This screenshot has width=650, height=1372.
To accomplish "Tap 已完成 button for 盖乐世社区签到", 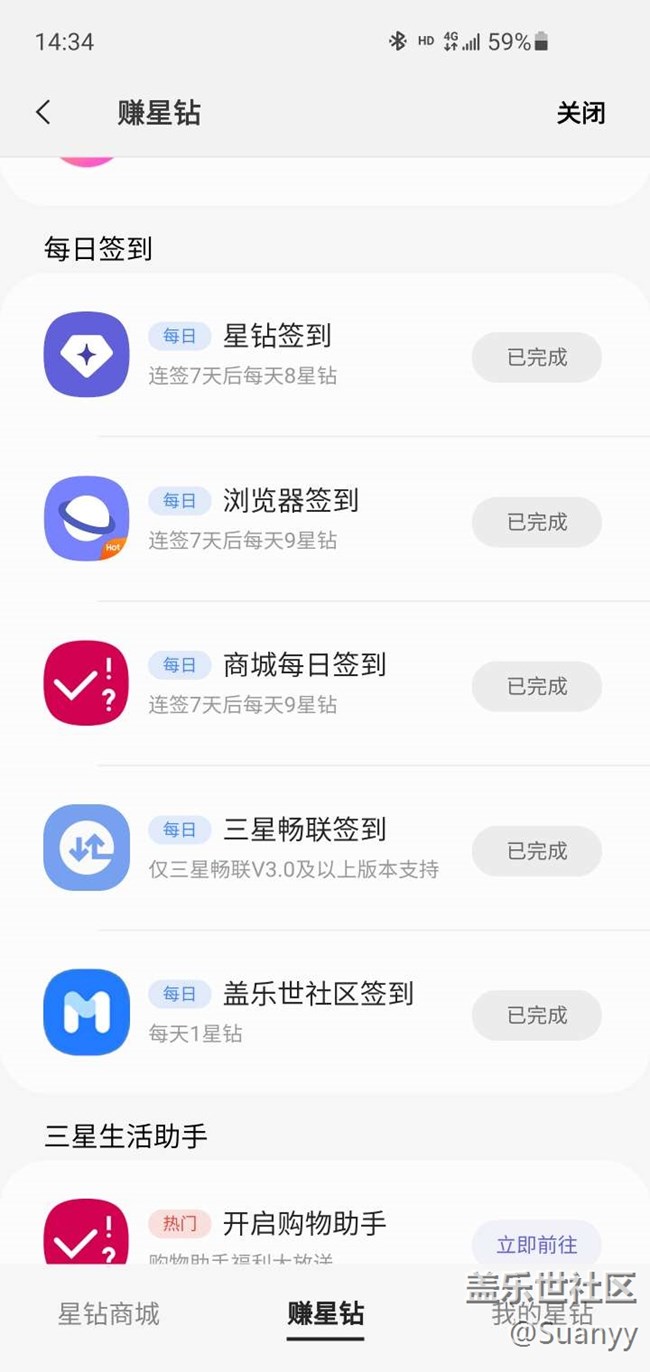I will click(537, 1016).
